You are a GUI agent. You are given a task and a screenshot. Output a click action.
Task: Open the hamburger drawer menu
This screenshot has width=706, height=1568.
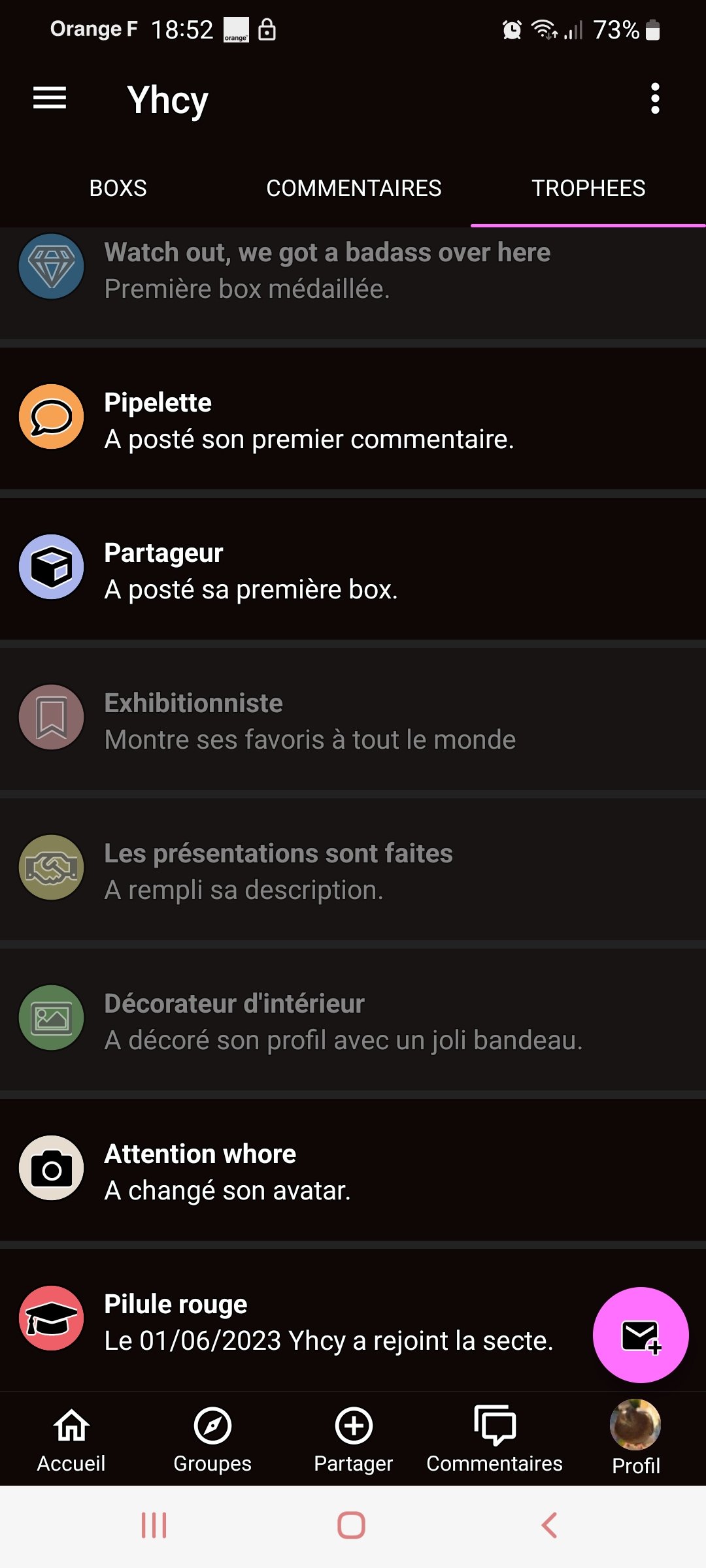click(x=50, y=99)
